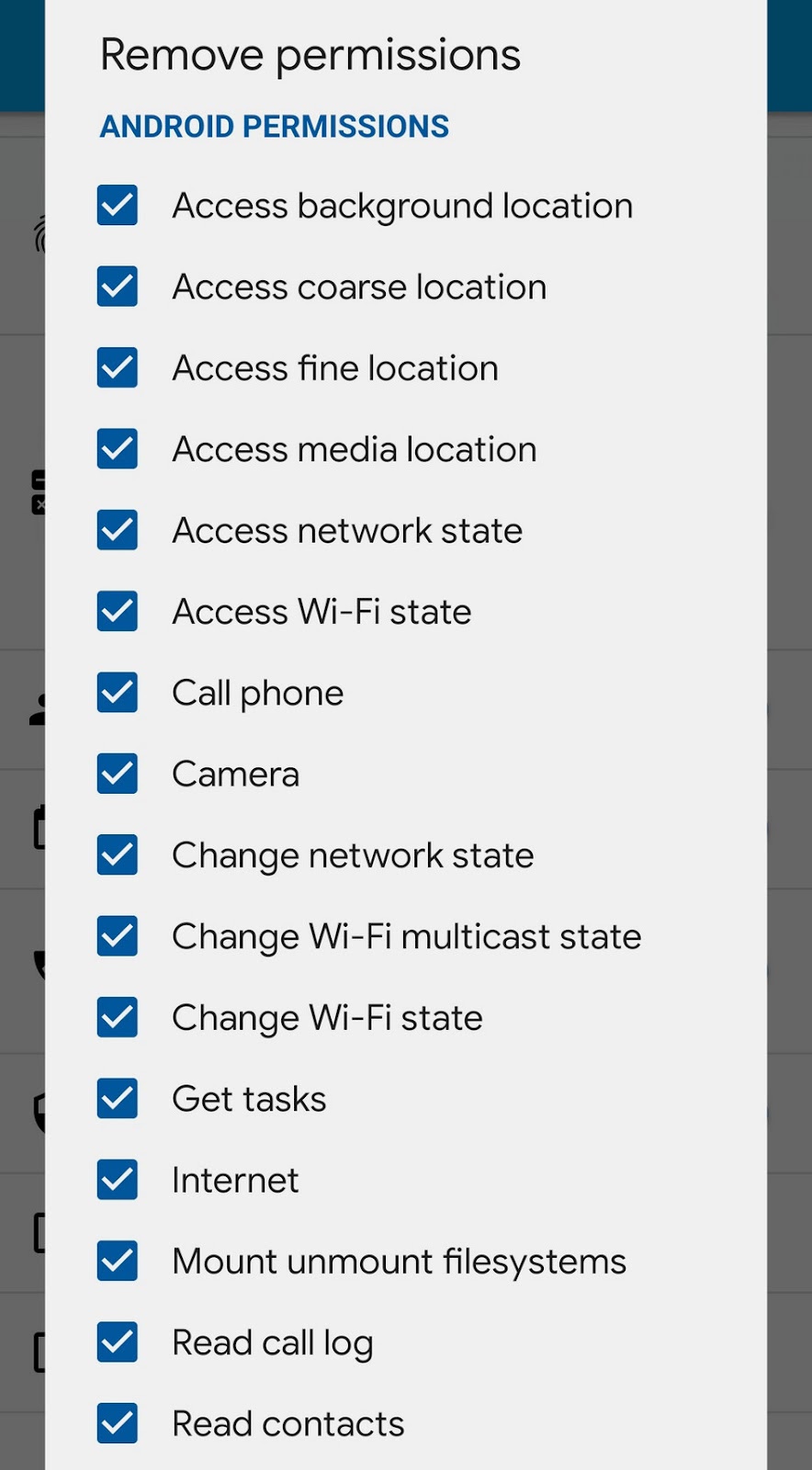Uncheck Mount unmount filesystems

(x=118, y=1261)
